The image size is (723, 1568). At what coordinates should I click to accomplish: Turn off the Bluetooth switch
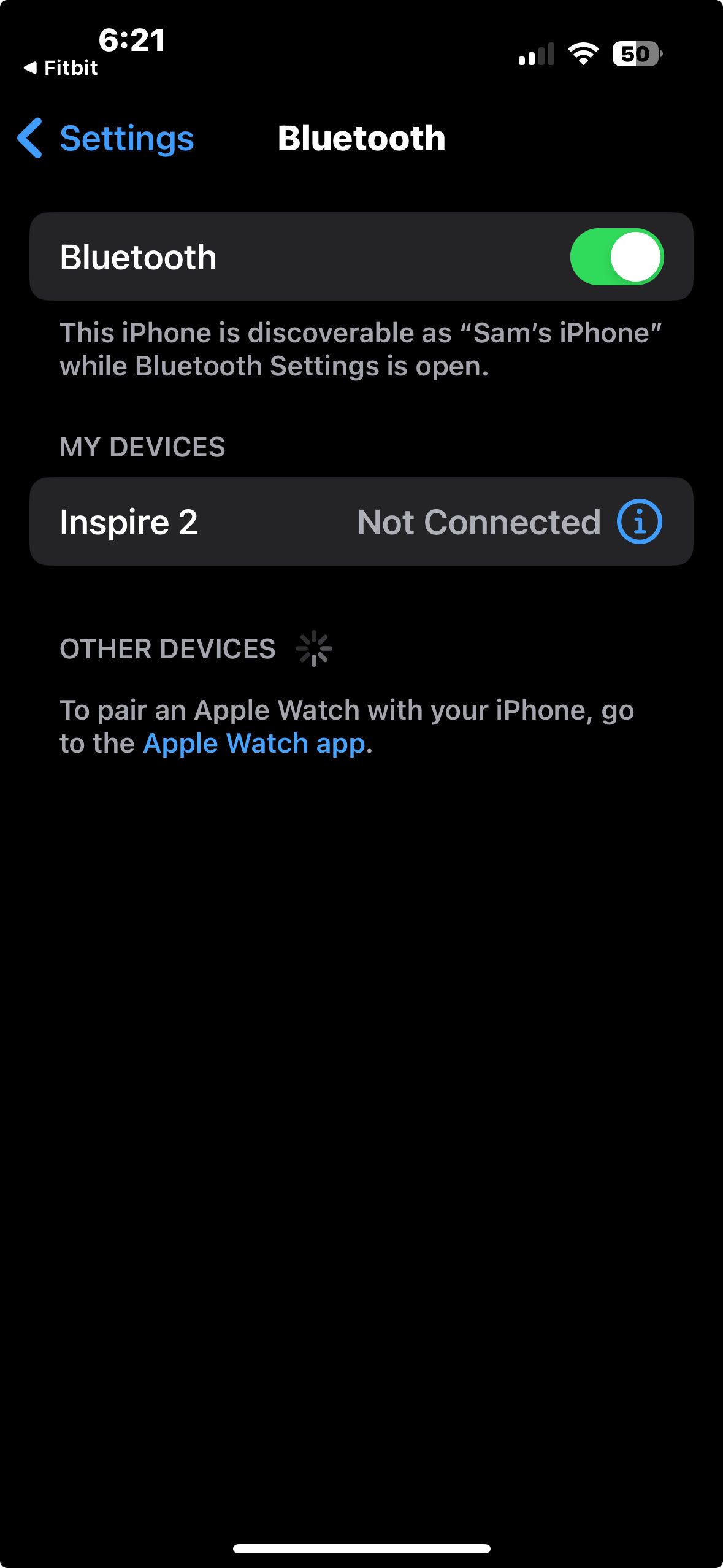tap(616, 257)
